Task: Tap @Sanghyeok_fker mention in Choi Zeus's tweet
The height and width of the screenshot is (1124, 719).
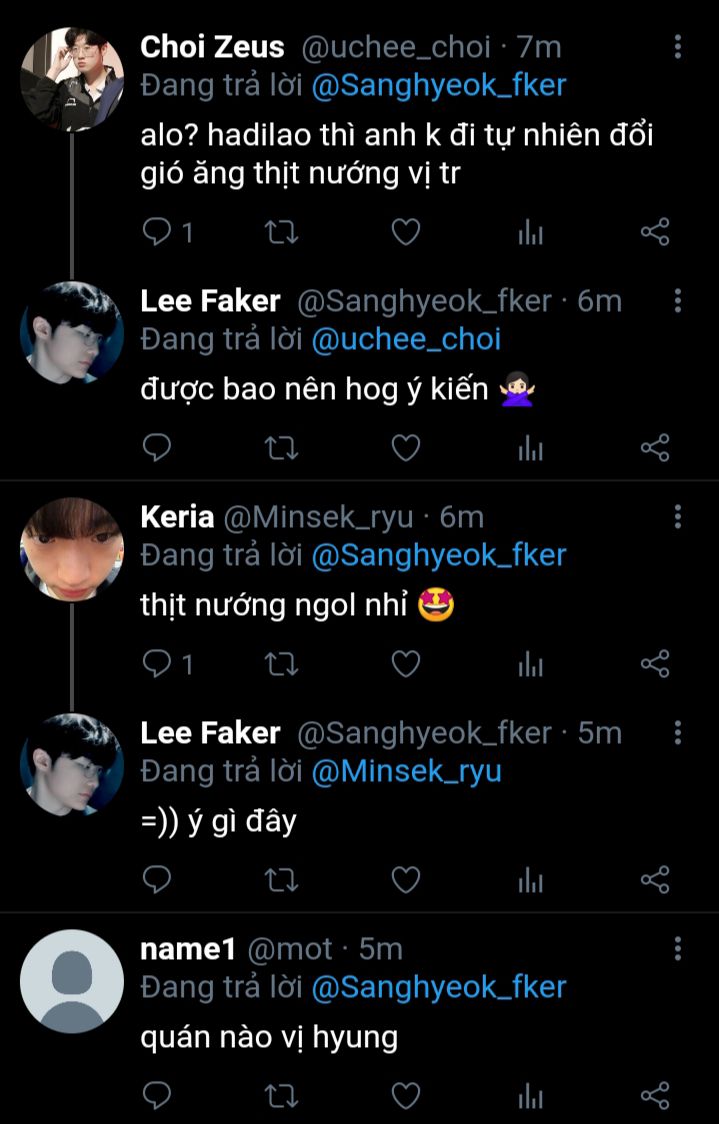Action: tap(439, 85)
